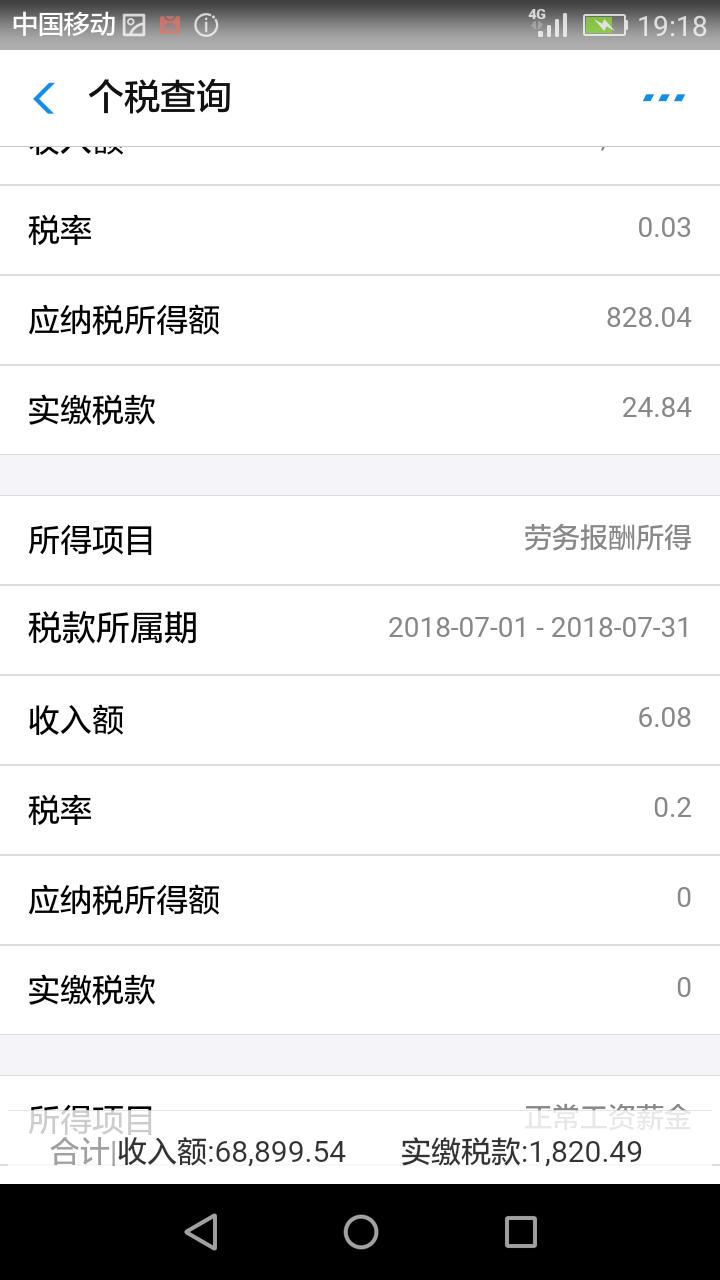Tap the 税率 row showing 0.2
Image resolution: width=720 pixels, height=1280 pixels.
(360, 810)
